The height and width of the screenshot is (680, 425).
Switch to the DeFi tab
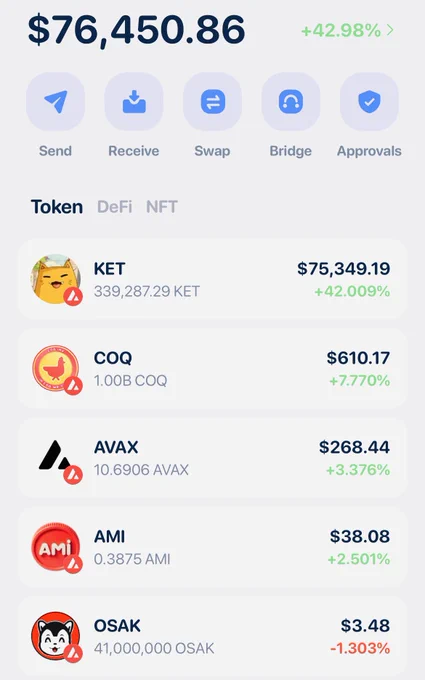115,207
